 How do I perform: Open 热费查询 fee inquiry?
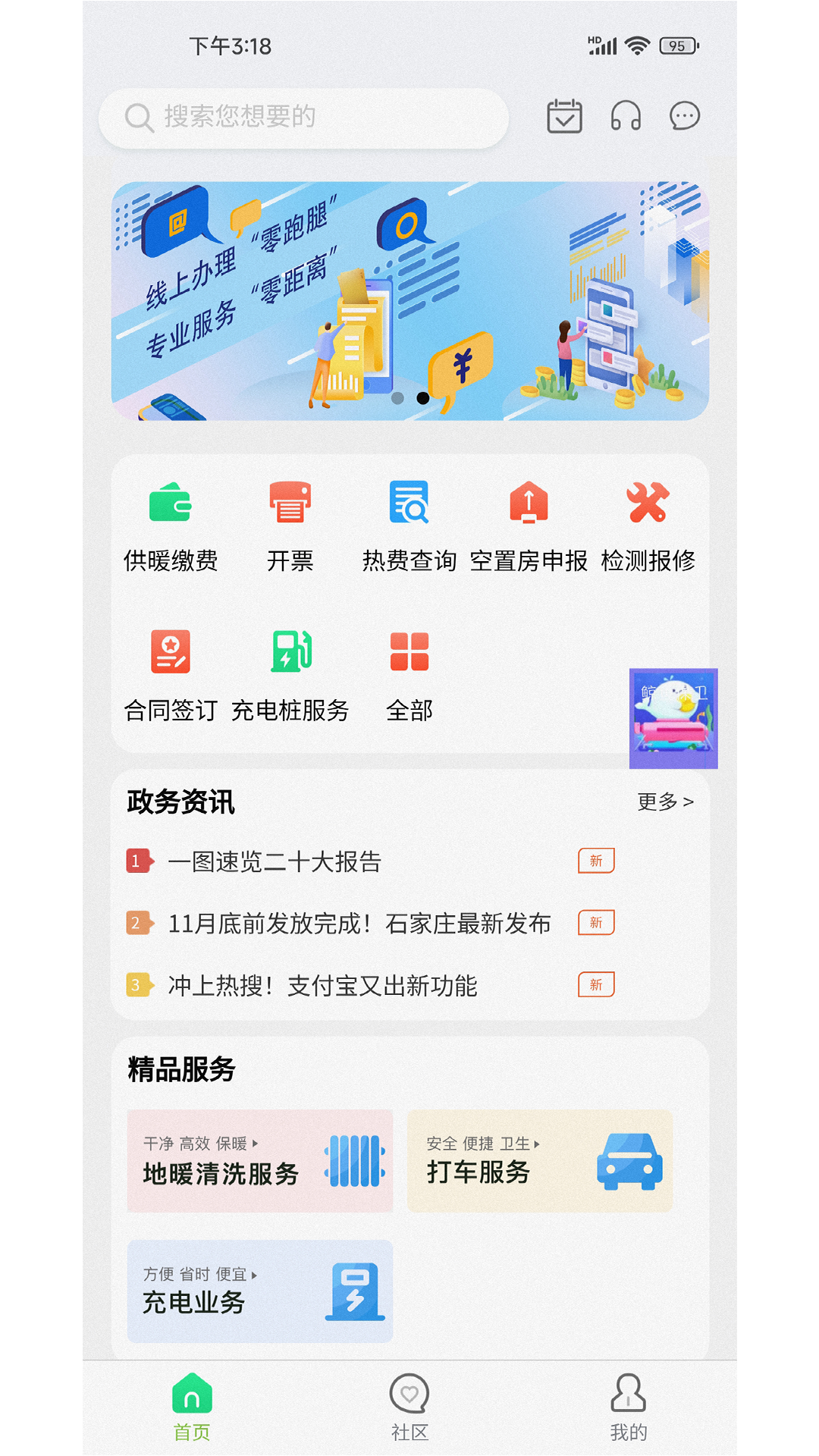coord(409,525)
